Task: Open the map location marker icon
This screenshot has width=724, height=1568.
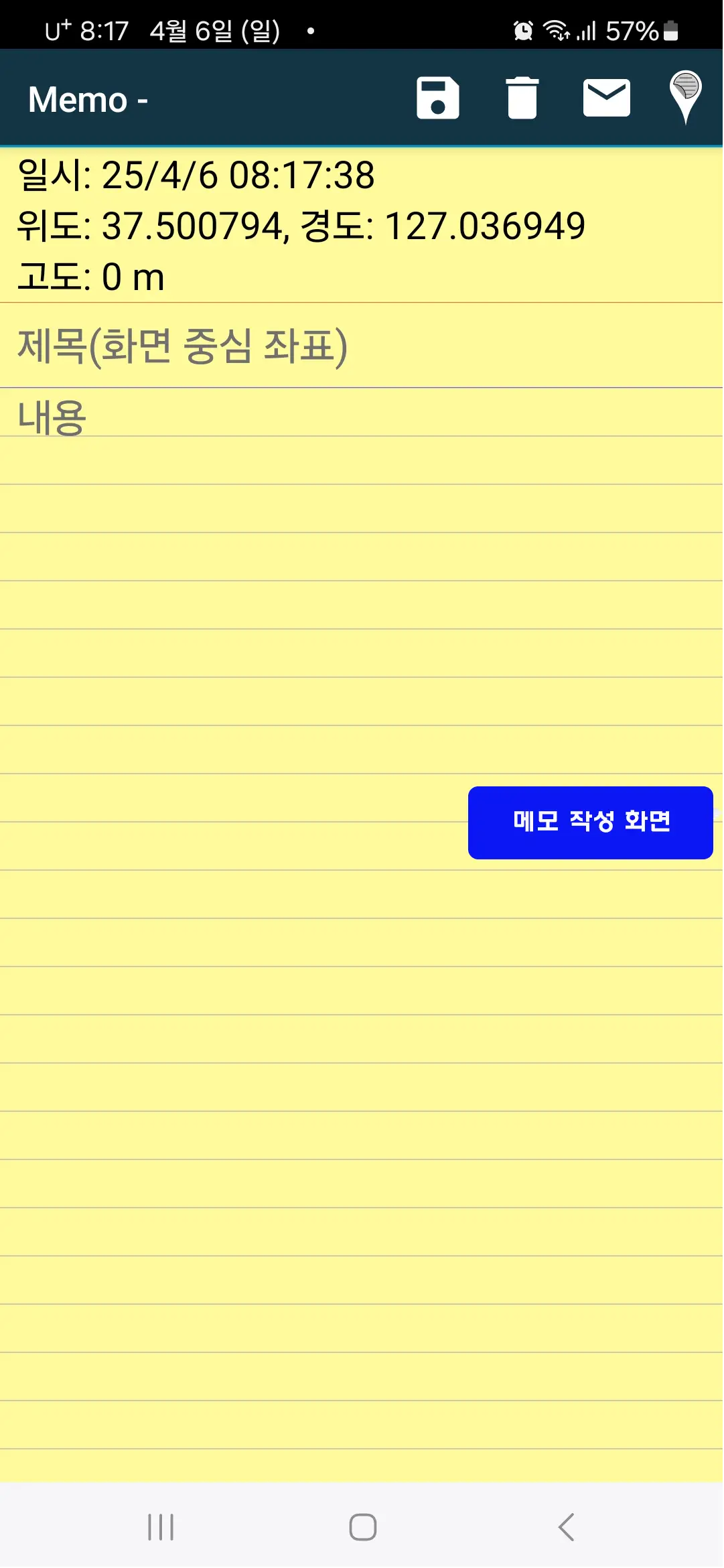Action: click(x=686, y=98)
